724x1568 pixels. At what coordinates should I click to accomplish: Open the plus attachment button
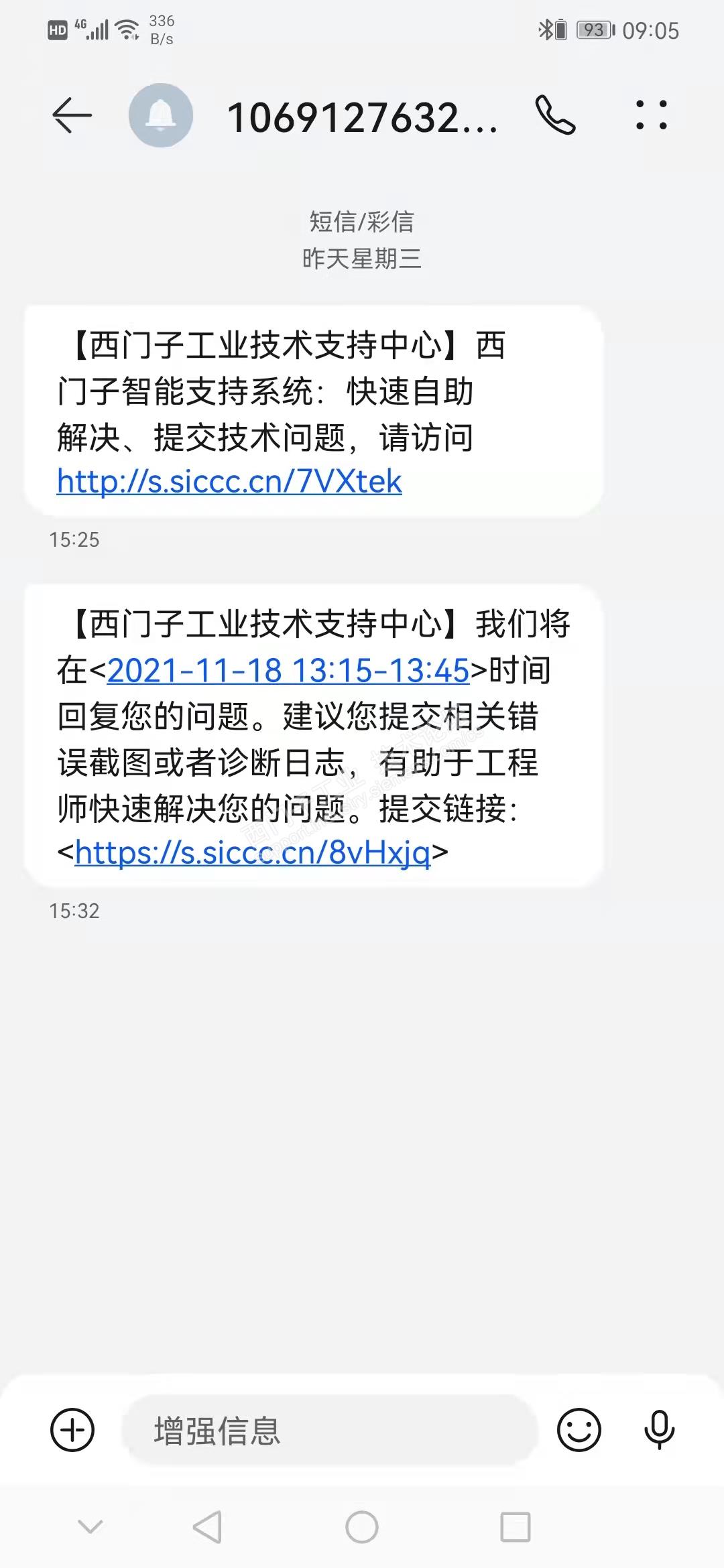[72, 1431]
